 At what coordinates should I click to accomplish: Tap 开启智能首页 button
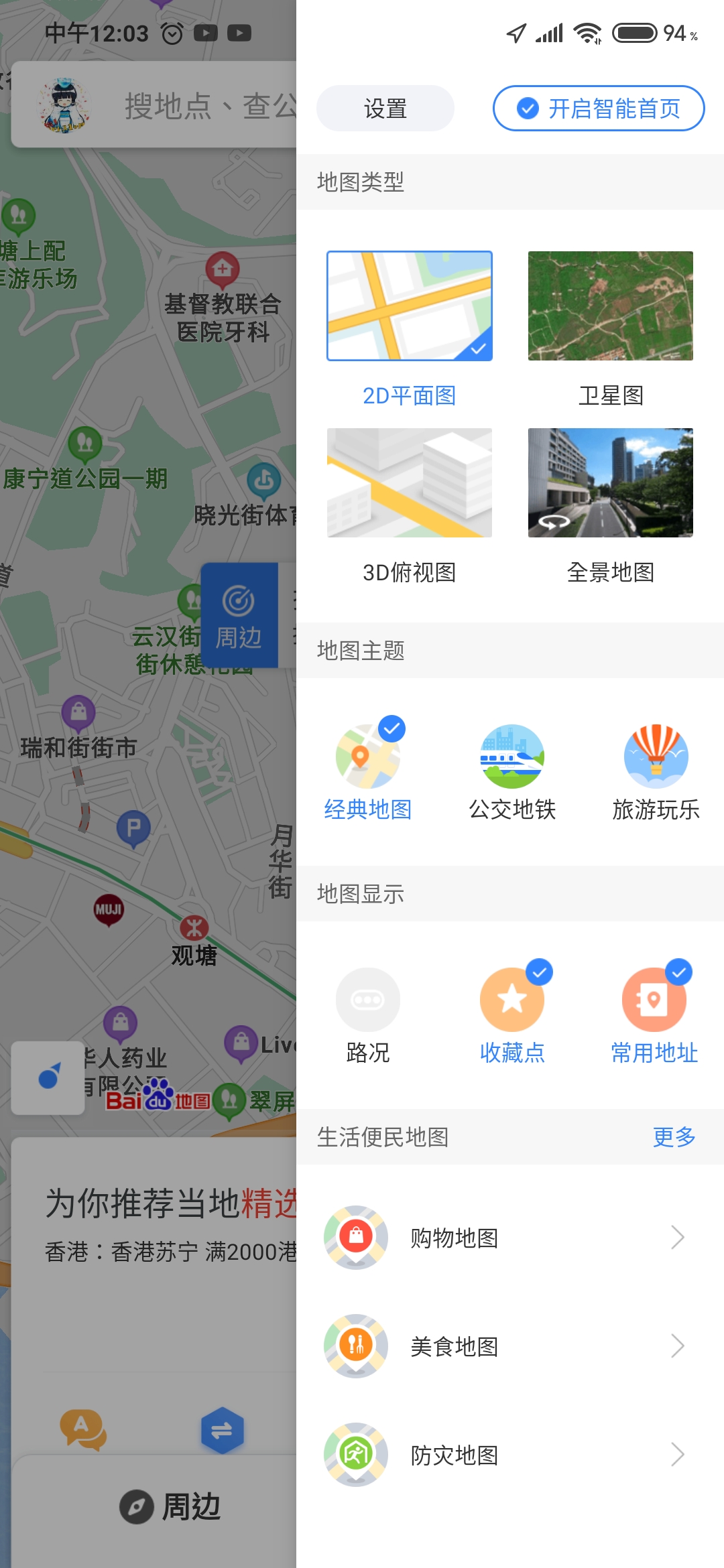(x=598, y=109)
